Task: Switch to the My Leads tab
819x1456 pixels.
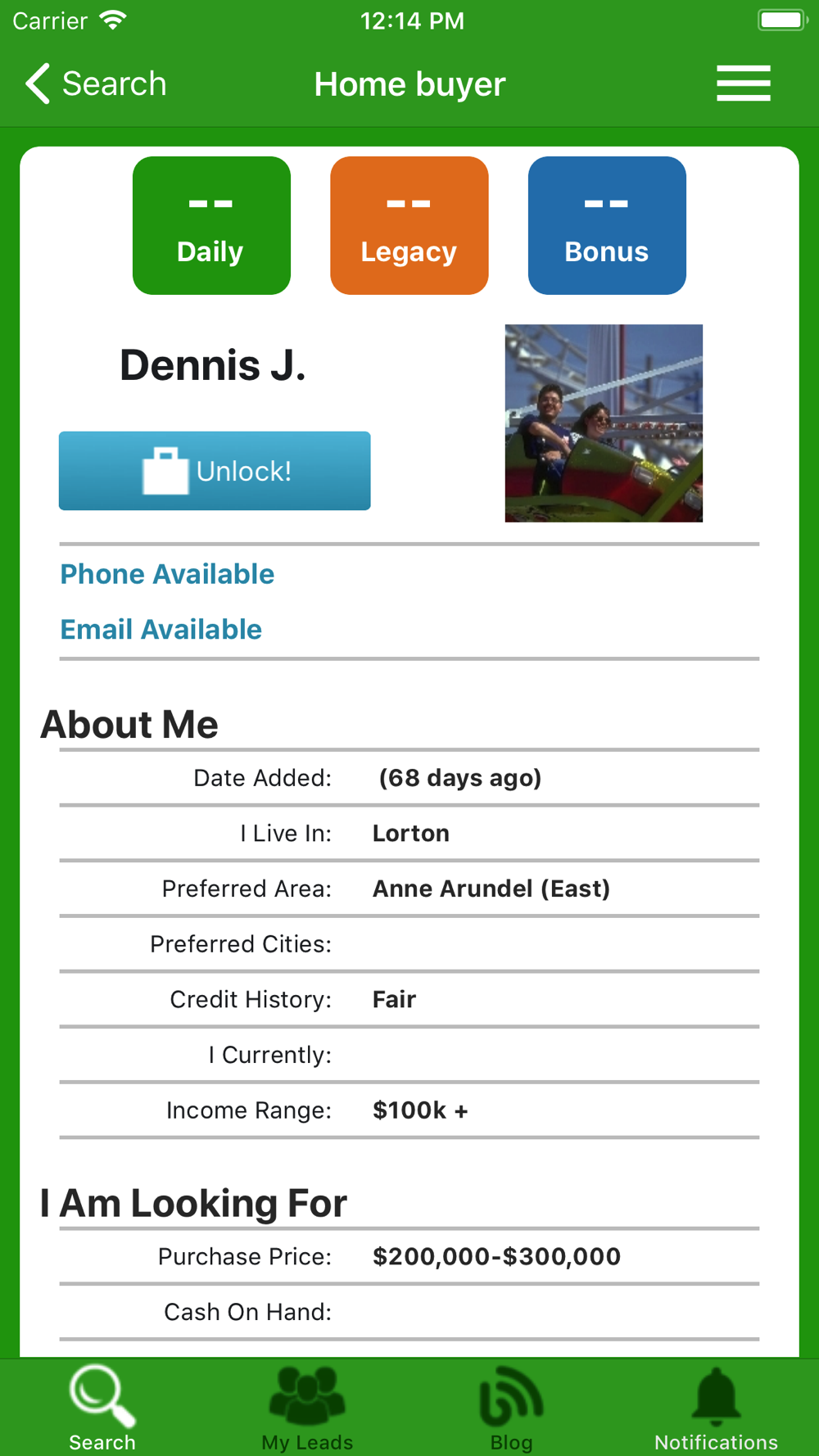Action: pos(307,1407)
